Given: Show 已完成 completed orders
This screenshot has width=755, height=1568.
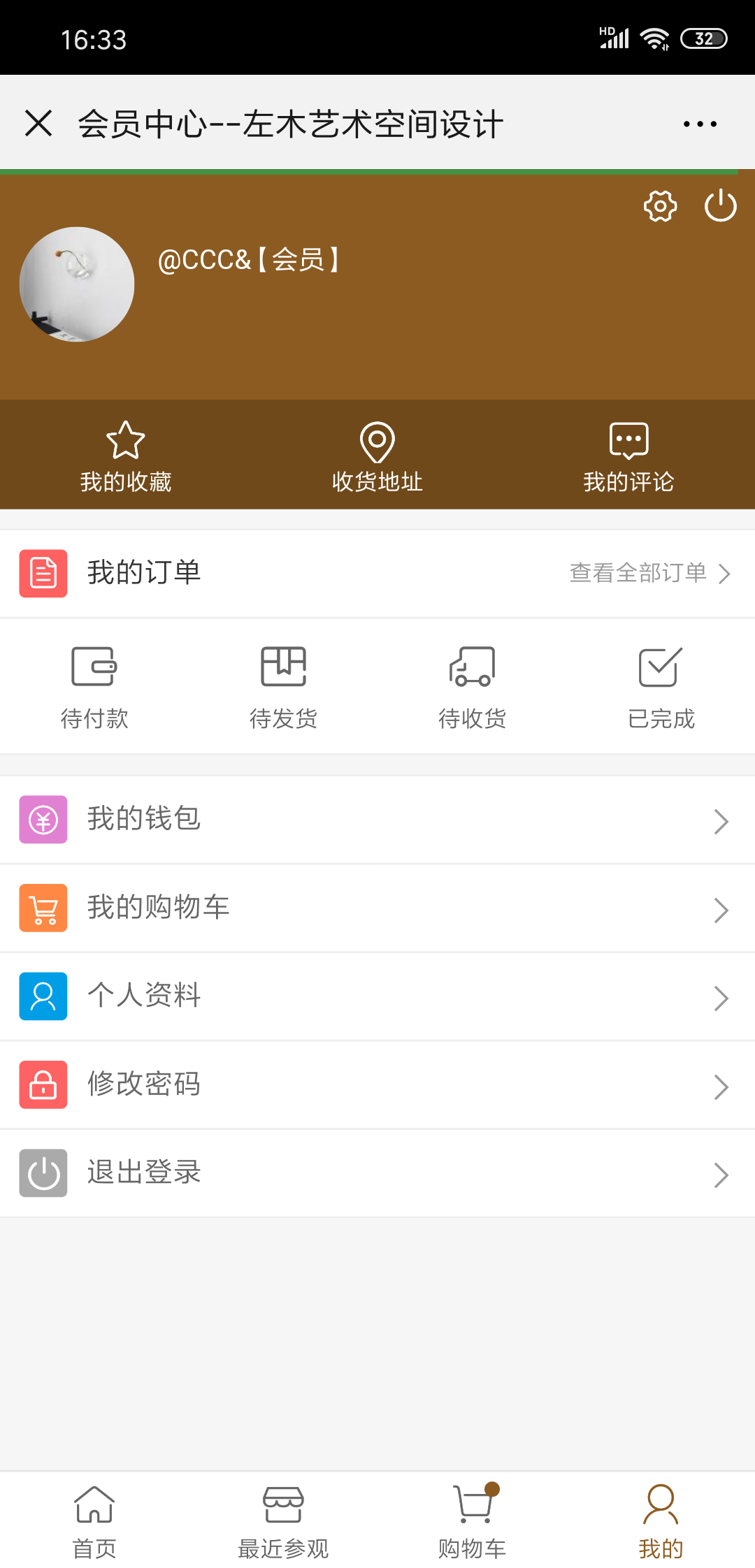Looking at the screenshot, I should 661,688.
